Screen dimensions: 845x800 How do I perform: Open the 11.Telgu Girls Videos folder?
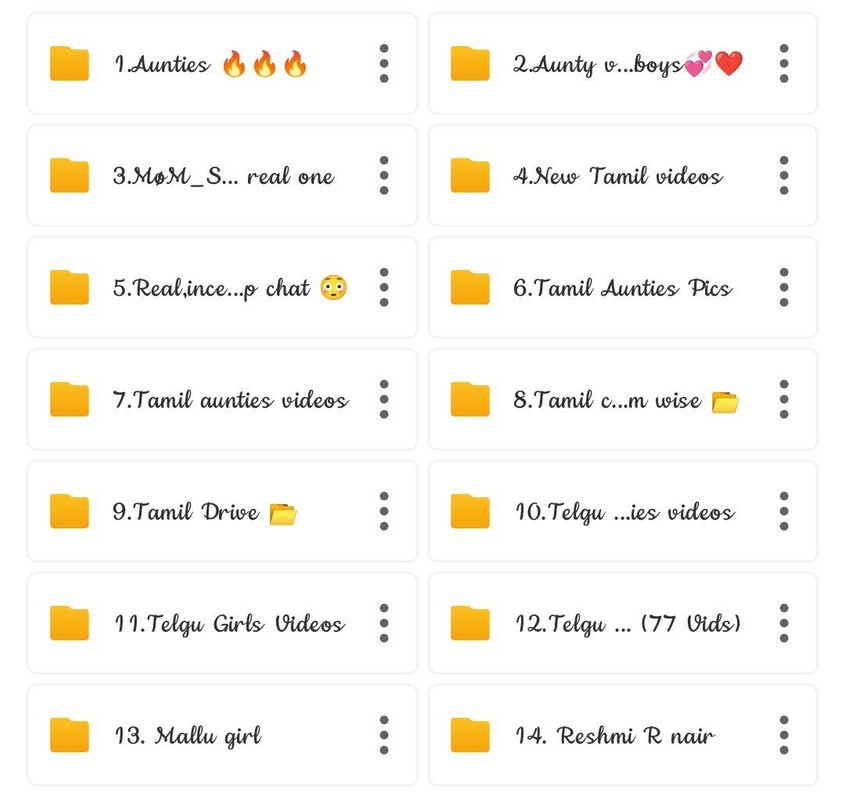[228, 625]
